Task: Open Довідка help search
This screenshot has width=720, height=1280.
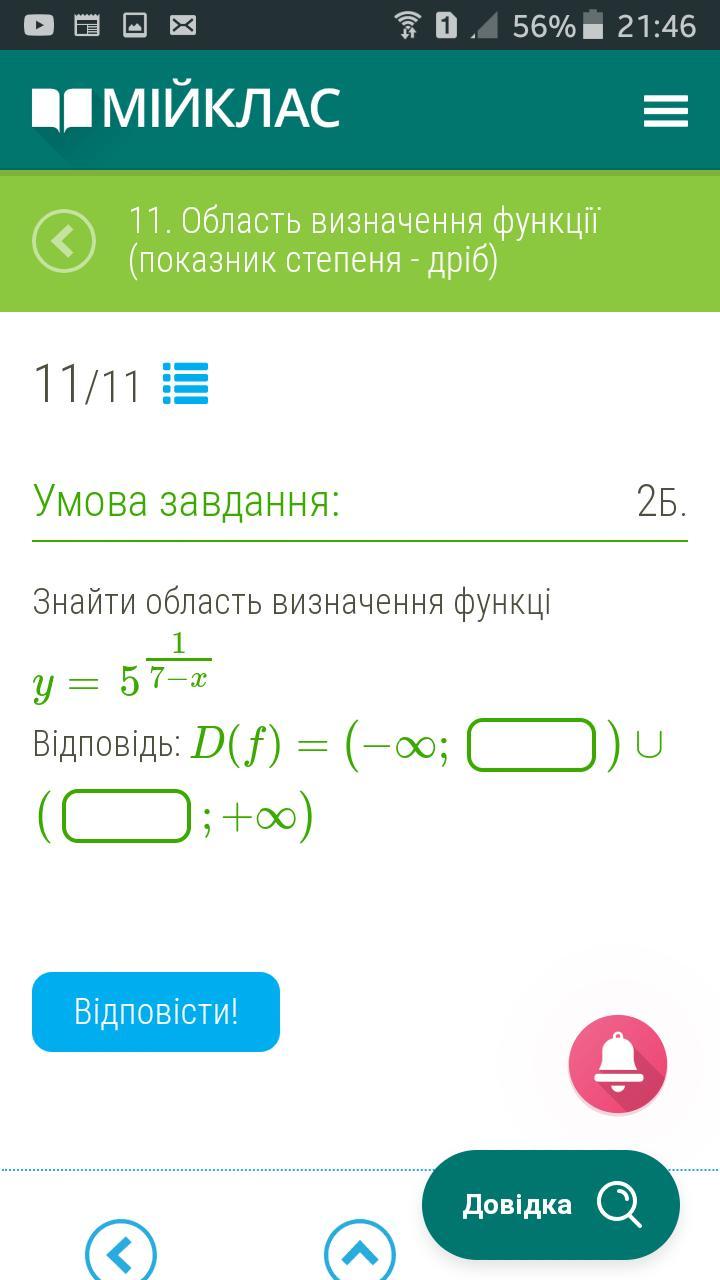Action: click(551, 1205)
